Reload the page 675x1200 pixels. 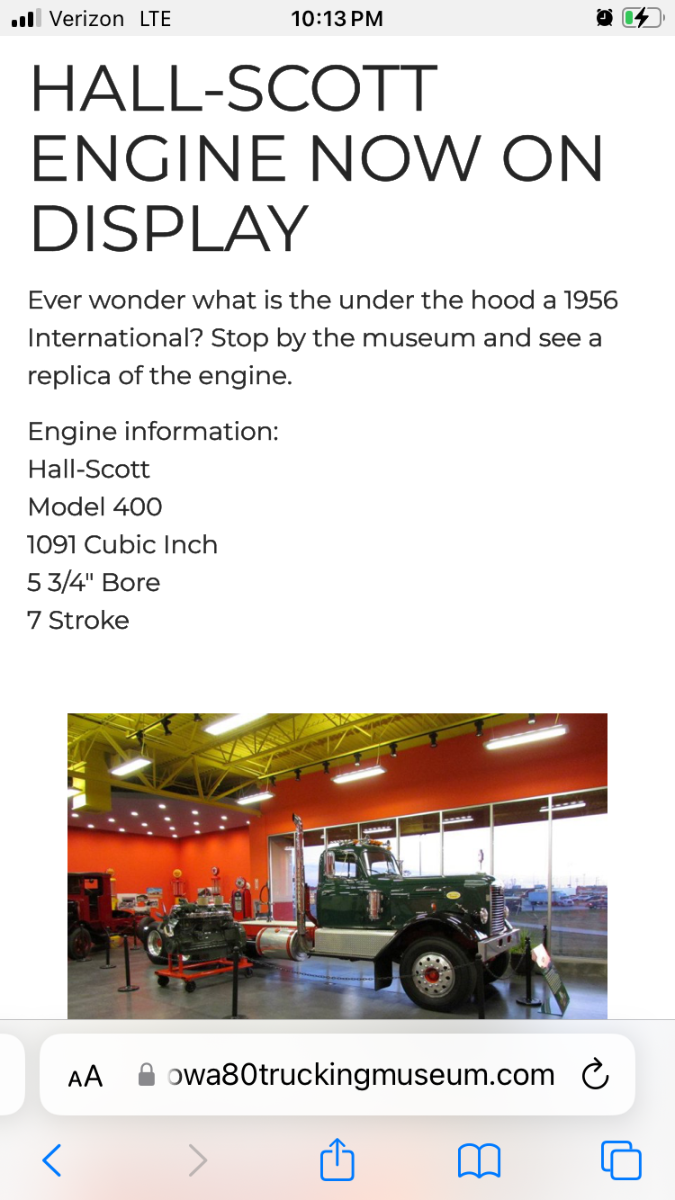coord(595,1075)
